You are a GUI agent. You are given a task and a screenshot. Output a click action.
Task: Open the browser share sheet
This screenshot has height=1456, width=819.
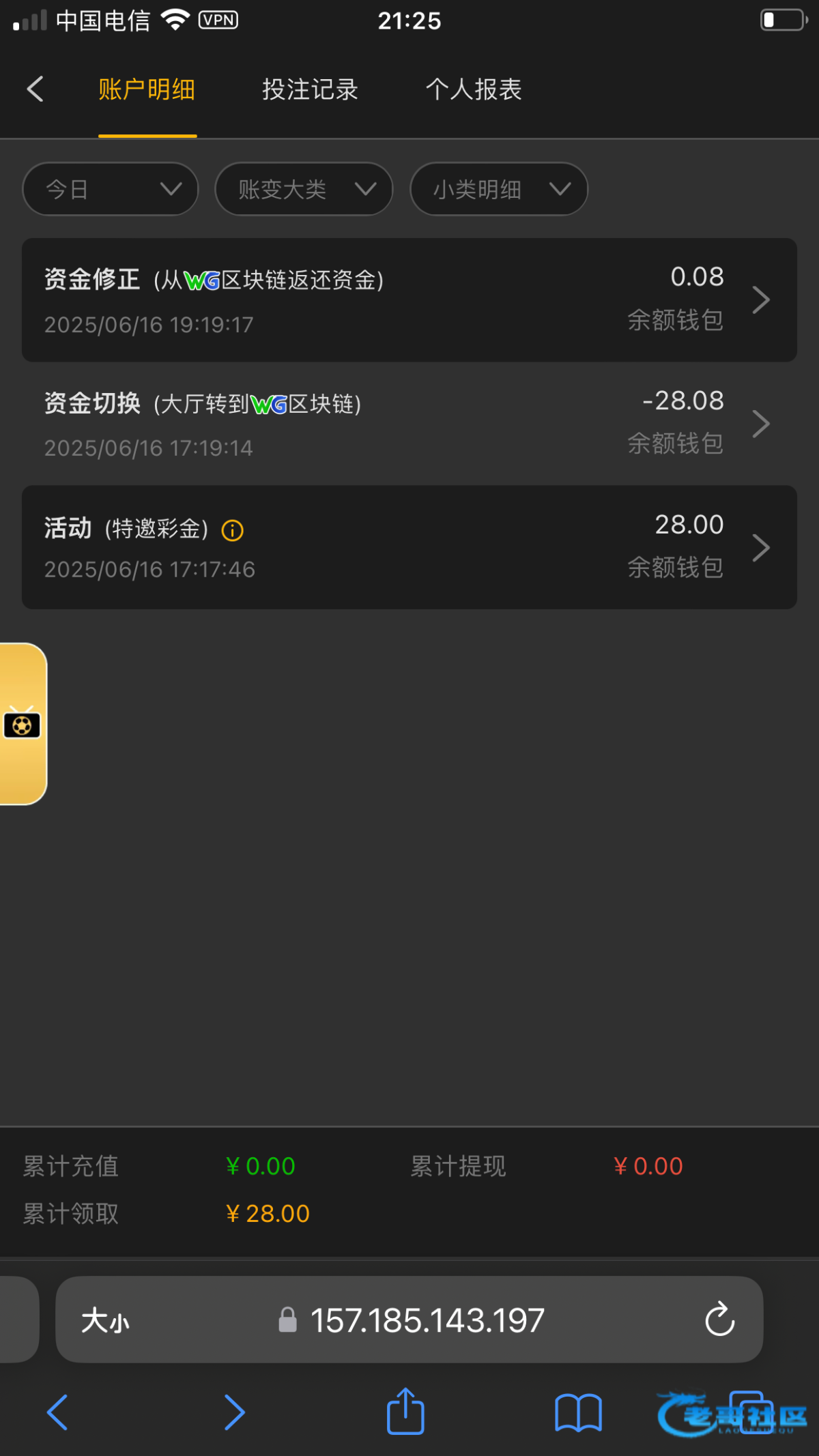(405, 1411)
